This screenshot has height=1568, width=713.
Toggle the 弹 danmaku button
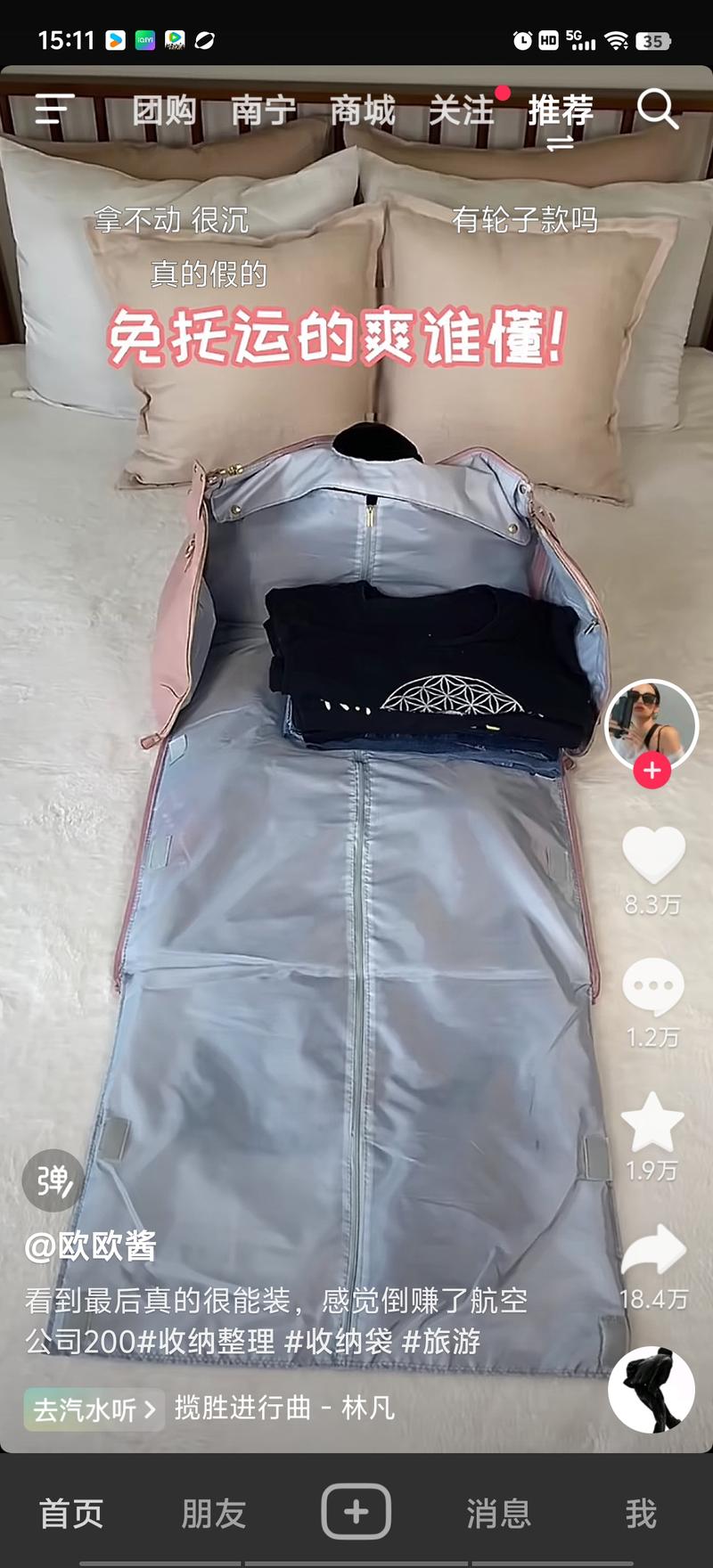pyautogui.click(x=53, y=1180)
